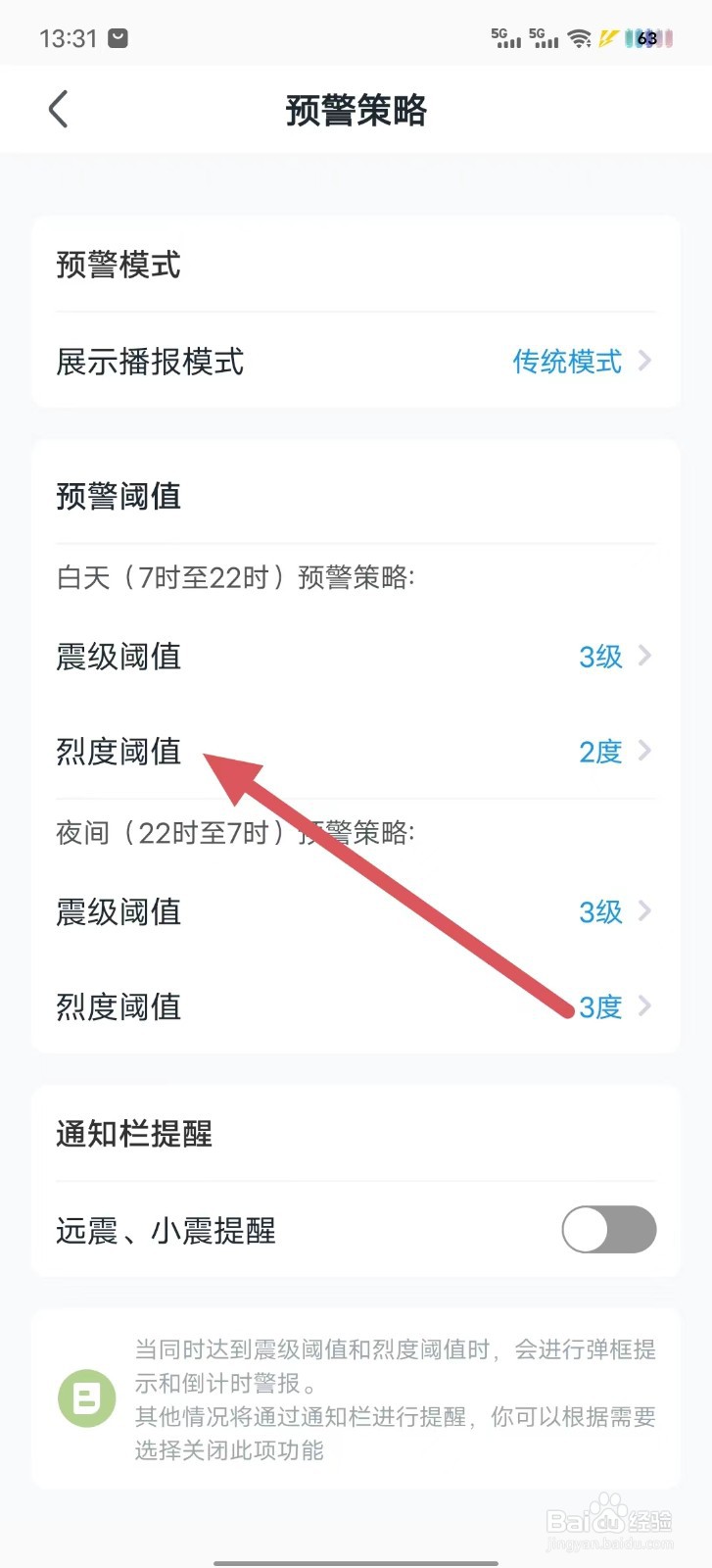Open the nighttime 震级阈值 chevron

(644, 911)
